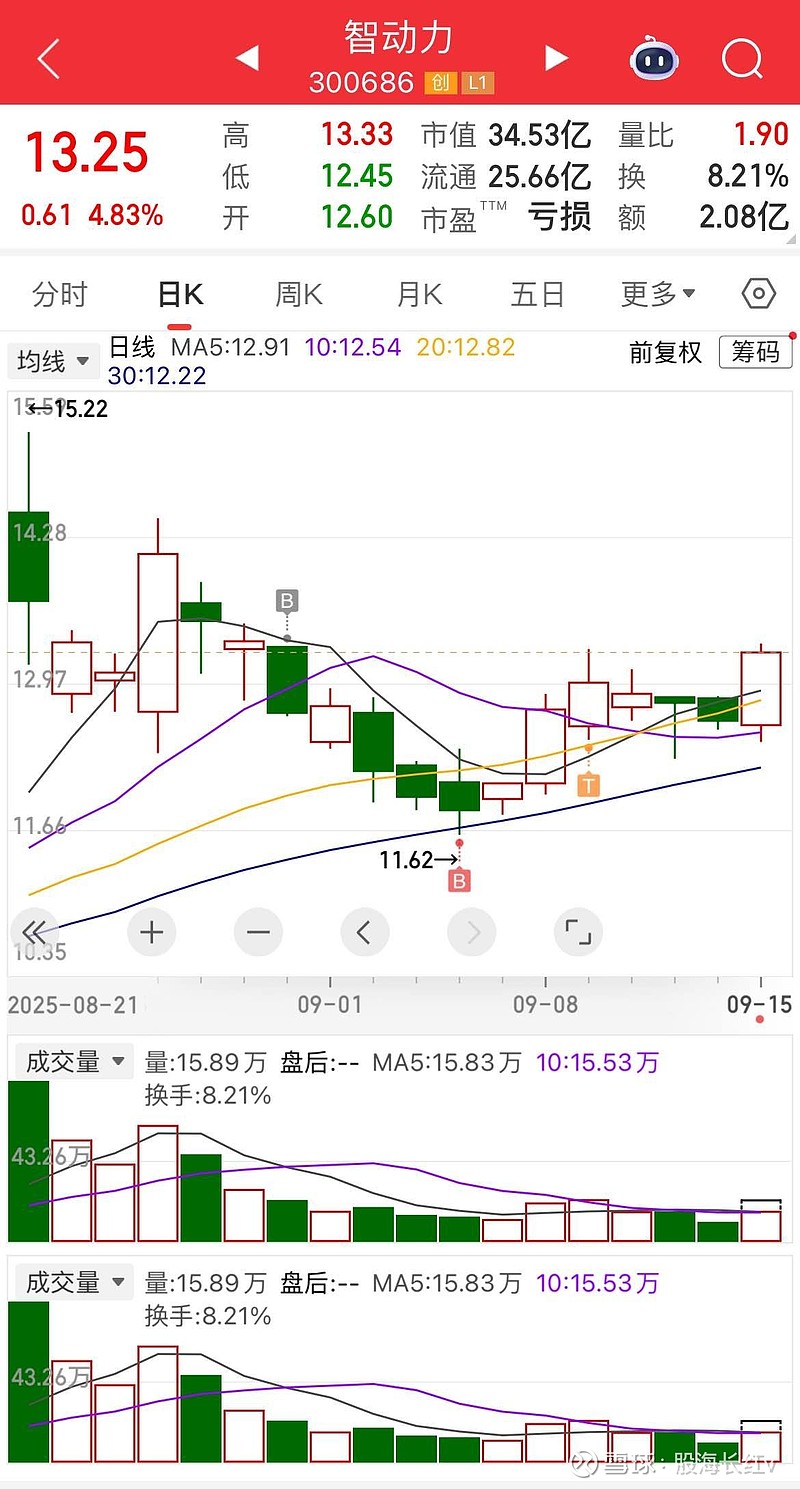Expand the 更多 chart period dropdown
The width and height of the screenshot is (800, 1489).
point(658,295)
